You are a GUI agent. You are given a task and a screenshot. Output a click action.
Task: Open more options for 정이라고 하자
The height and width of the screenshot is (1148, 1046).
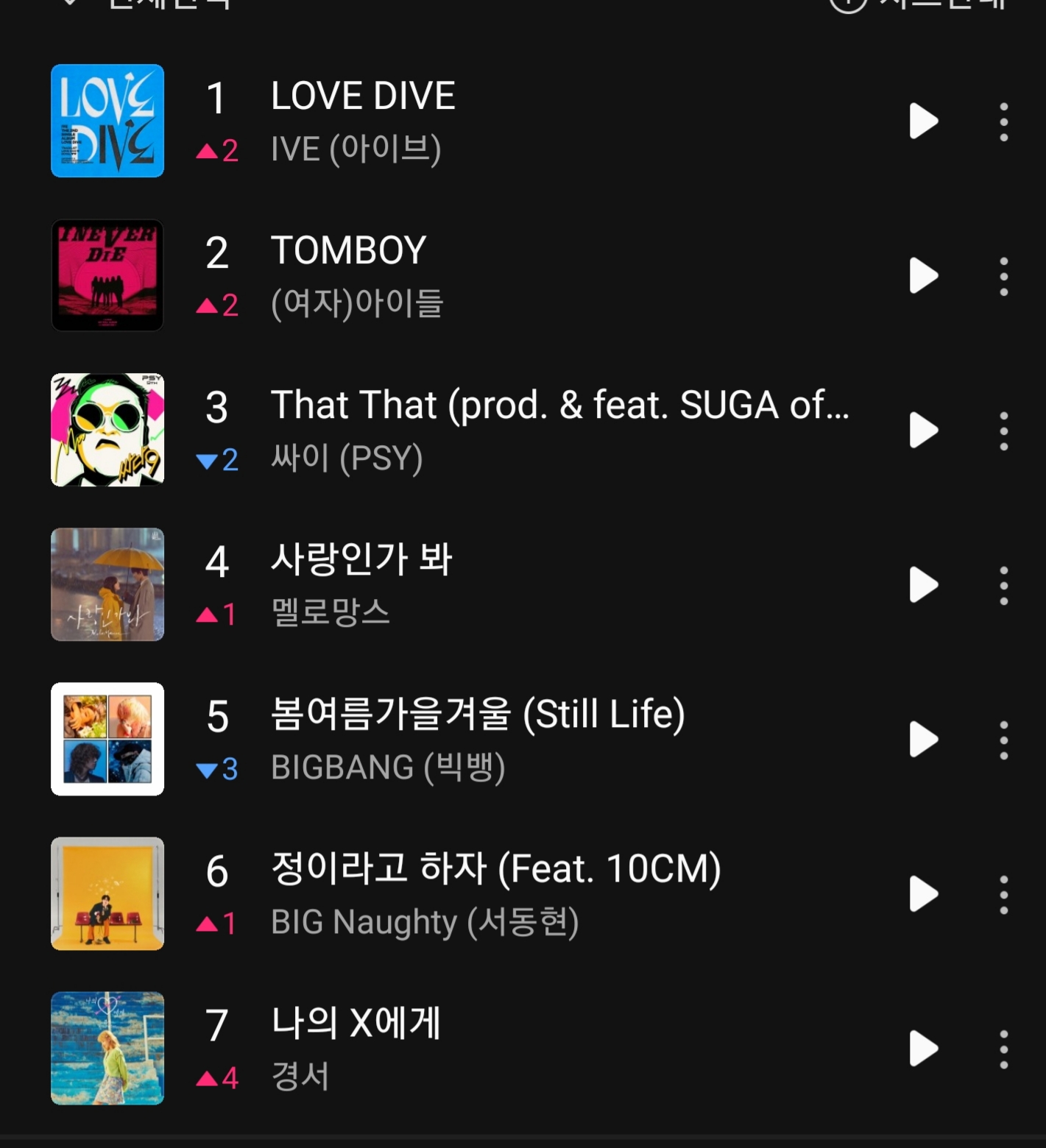[x=1003, y=894]
